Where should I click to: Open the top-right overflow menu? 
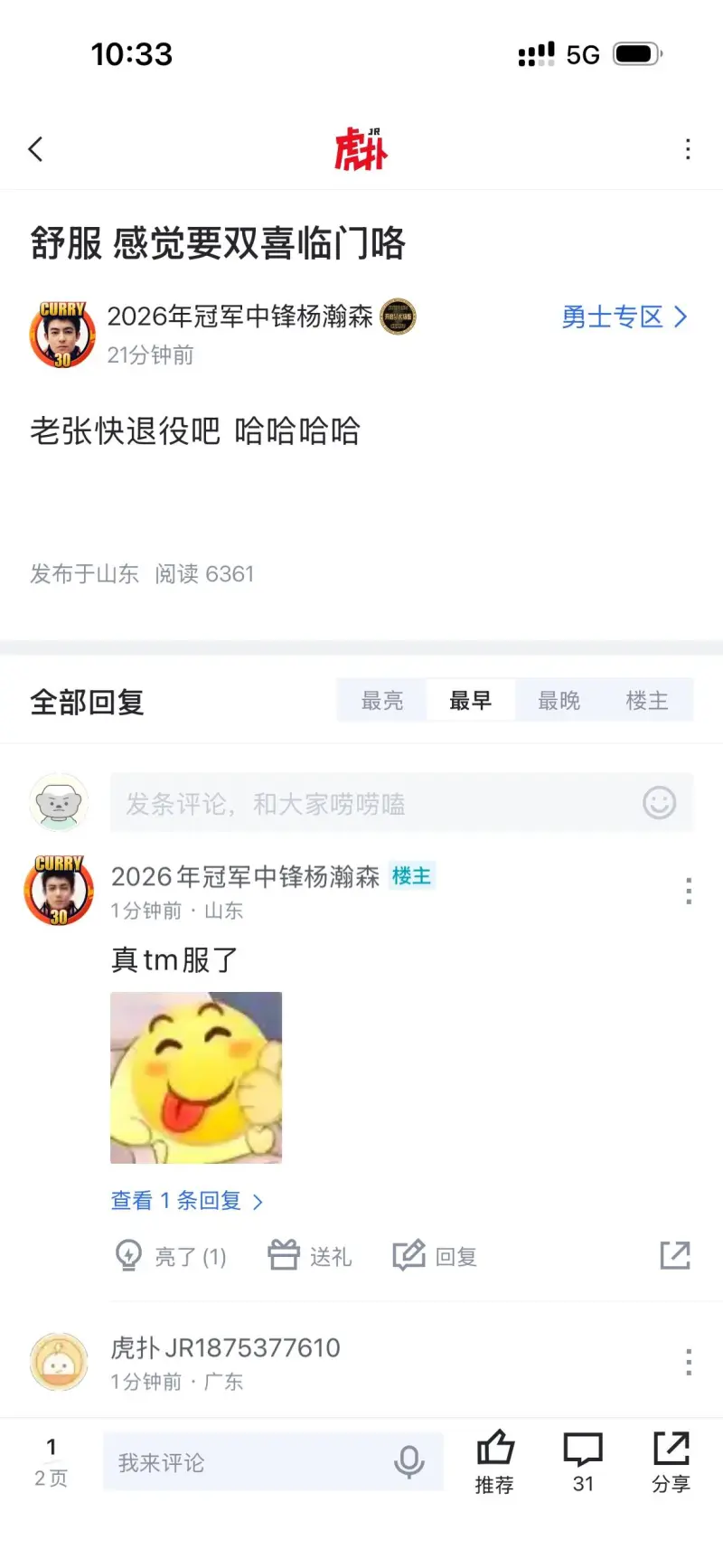click(688, 149)
